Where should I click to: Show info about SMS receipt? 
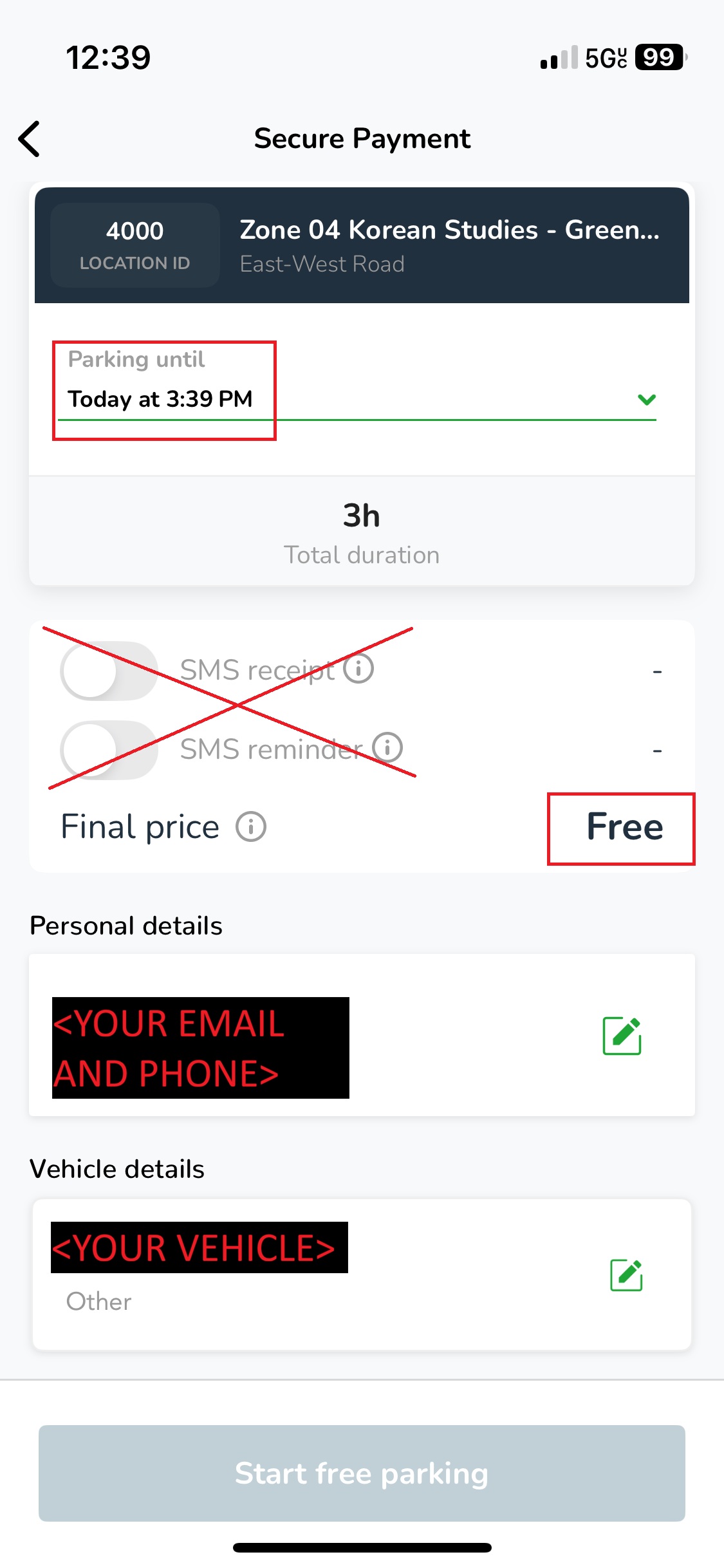click(358, 668)
